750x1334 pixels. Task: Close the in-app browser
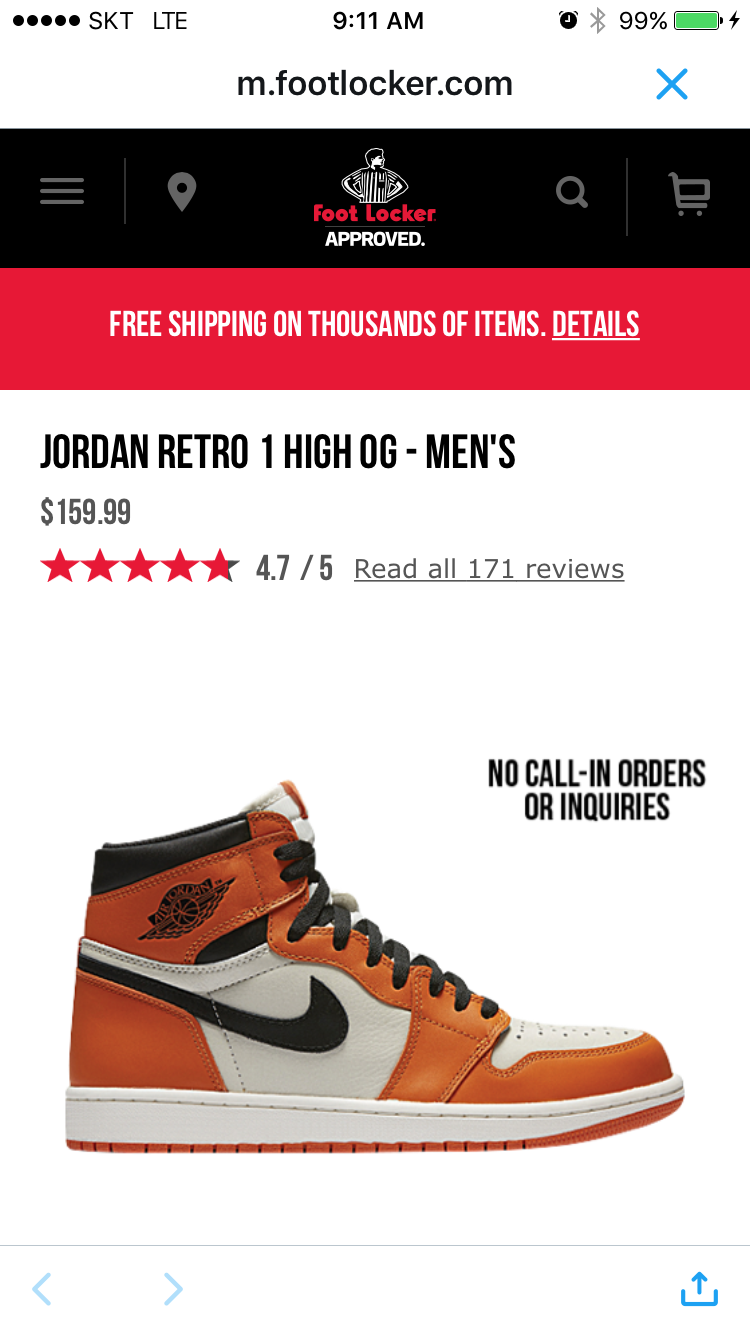[x=672, y=84]
